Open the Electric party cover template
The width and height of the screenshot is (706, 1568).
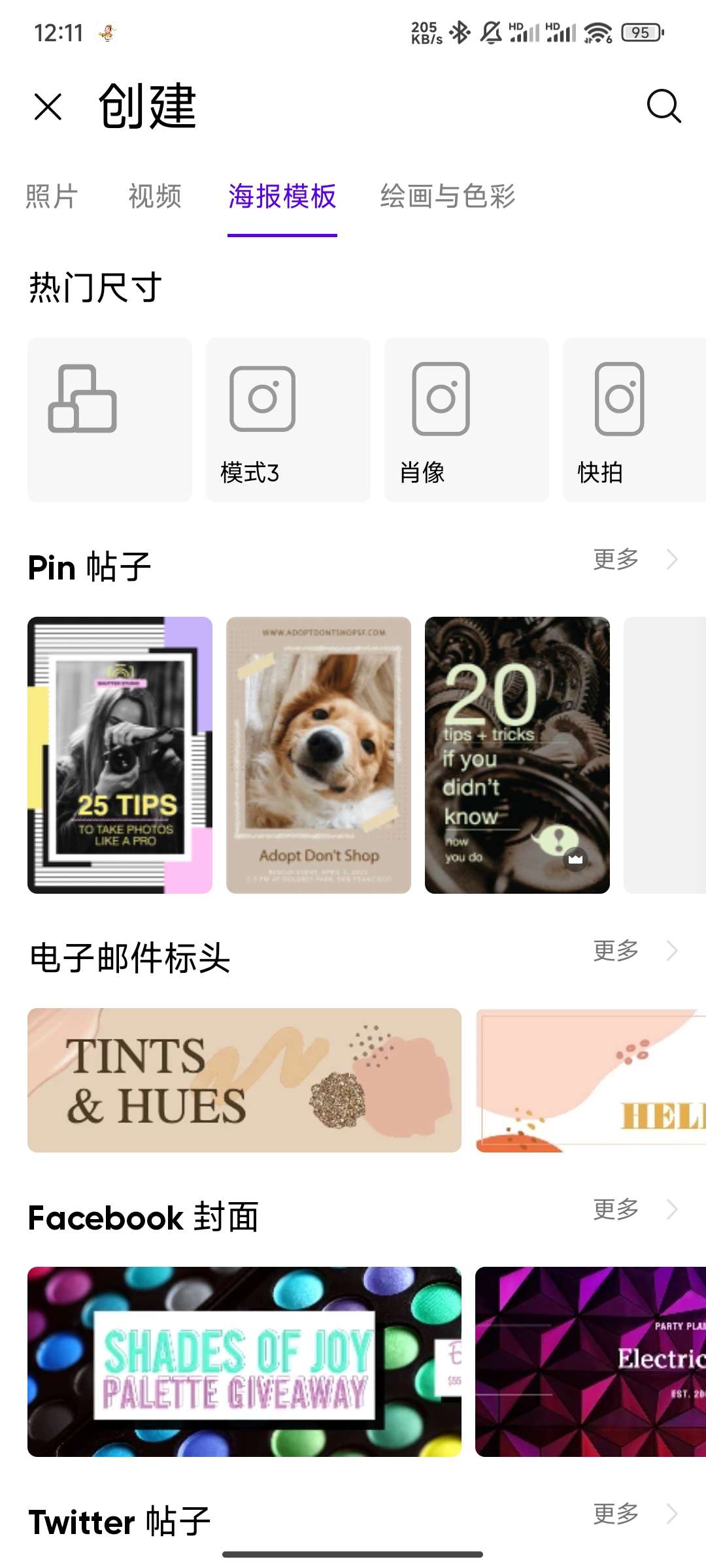click(x=590, y=1362)
